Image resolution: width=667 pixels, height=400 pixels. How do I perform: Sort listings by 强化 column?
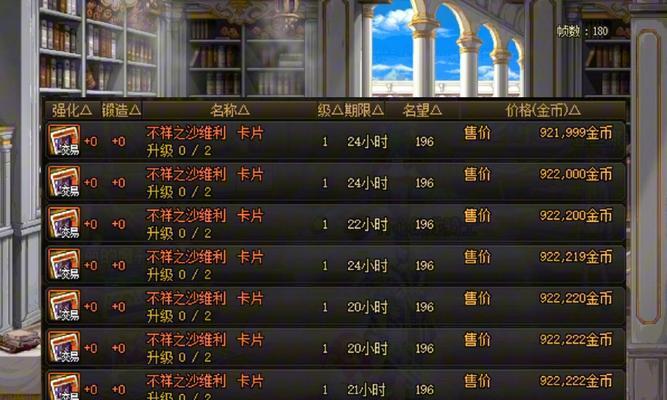tap(70, 108)
